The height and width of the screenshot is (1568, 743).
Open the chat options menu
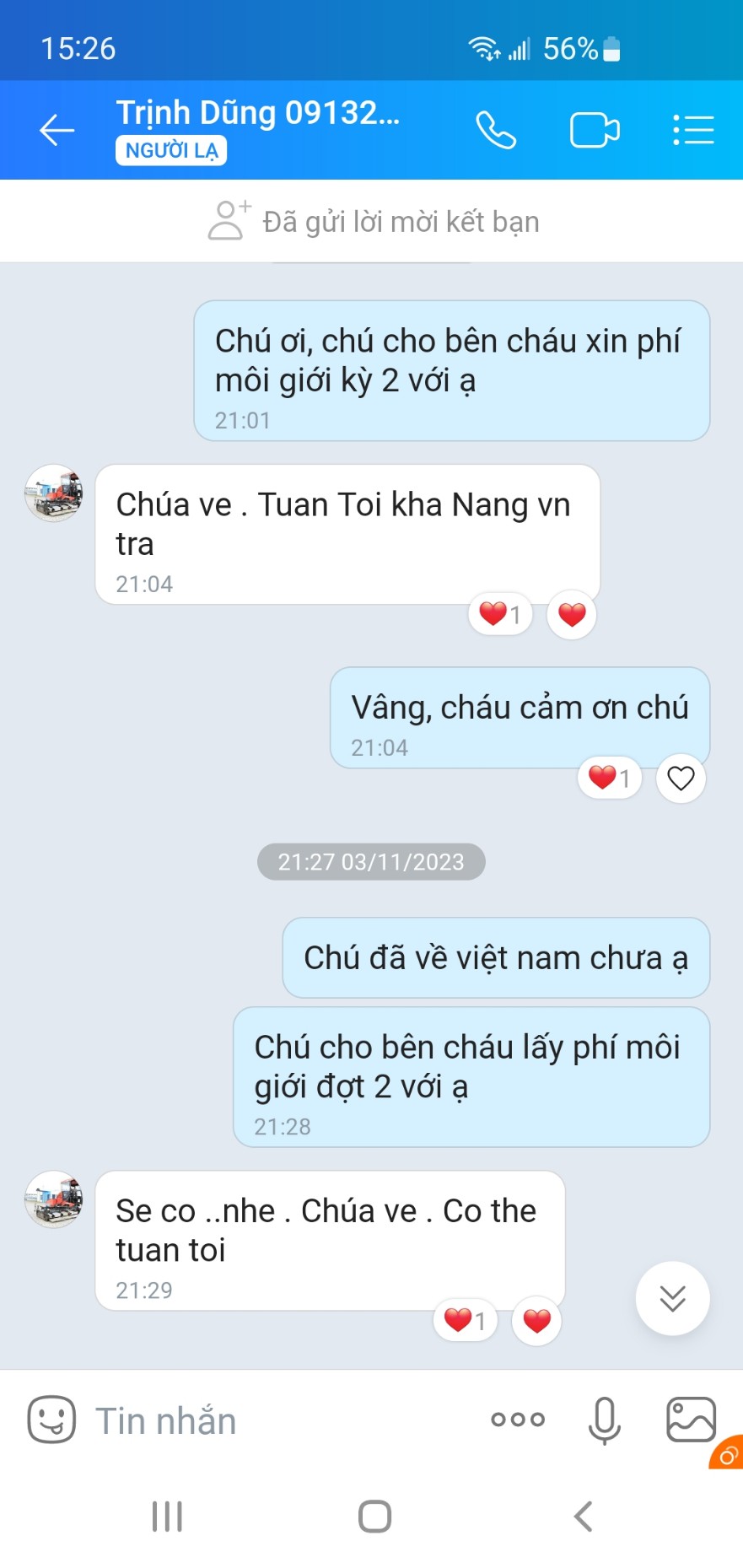(x=693, y=130)
